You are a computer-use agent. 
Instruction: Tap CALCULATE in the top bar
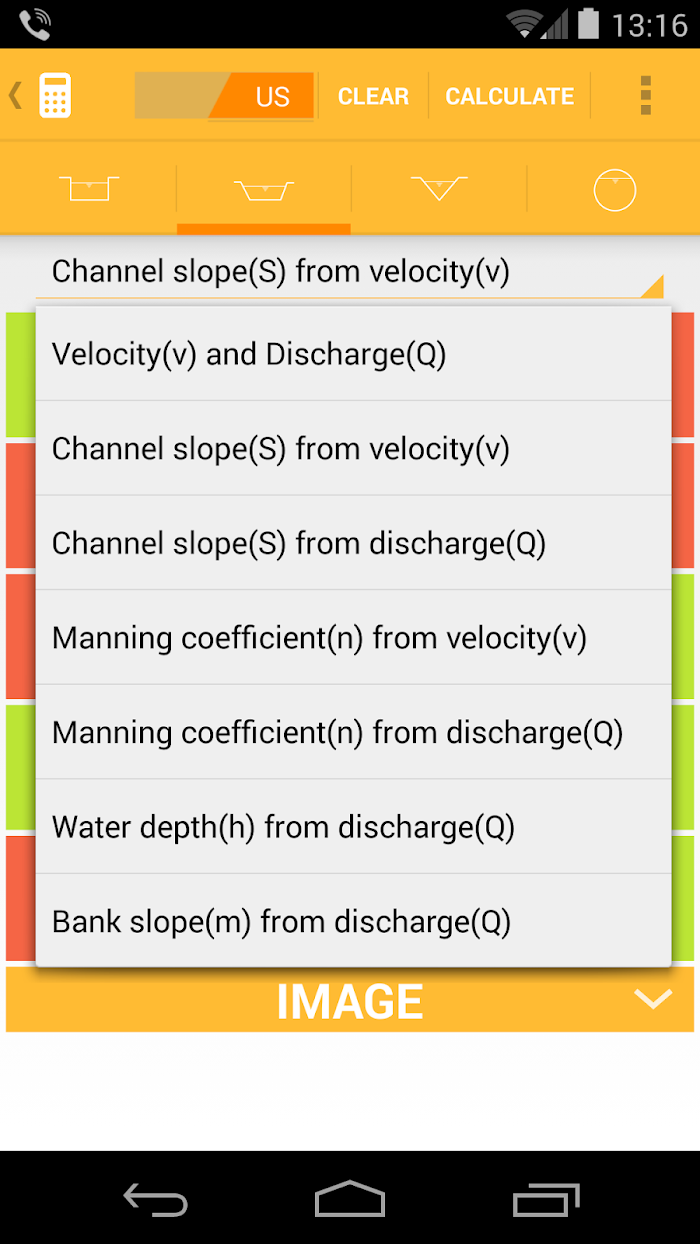pos(509,96)
